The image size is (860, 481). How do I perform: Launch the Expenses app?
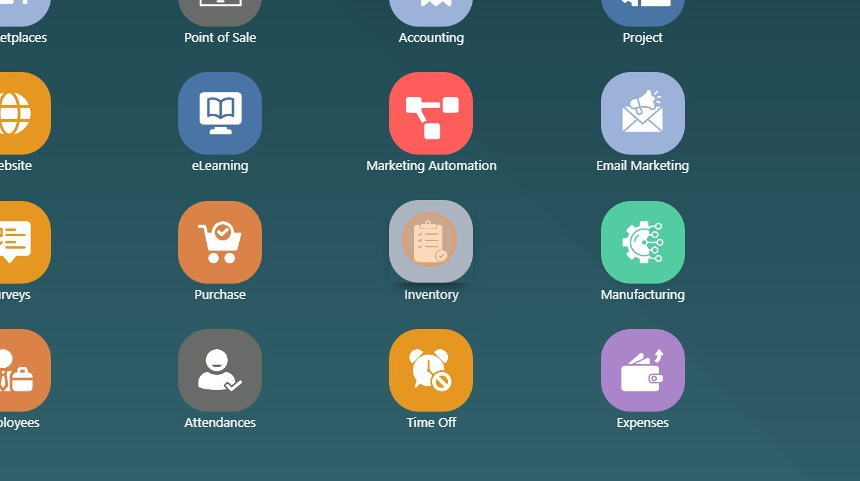coord(642,370)
